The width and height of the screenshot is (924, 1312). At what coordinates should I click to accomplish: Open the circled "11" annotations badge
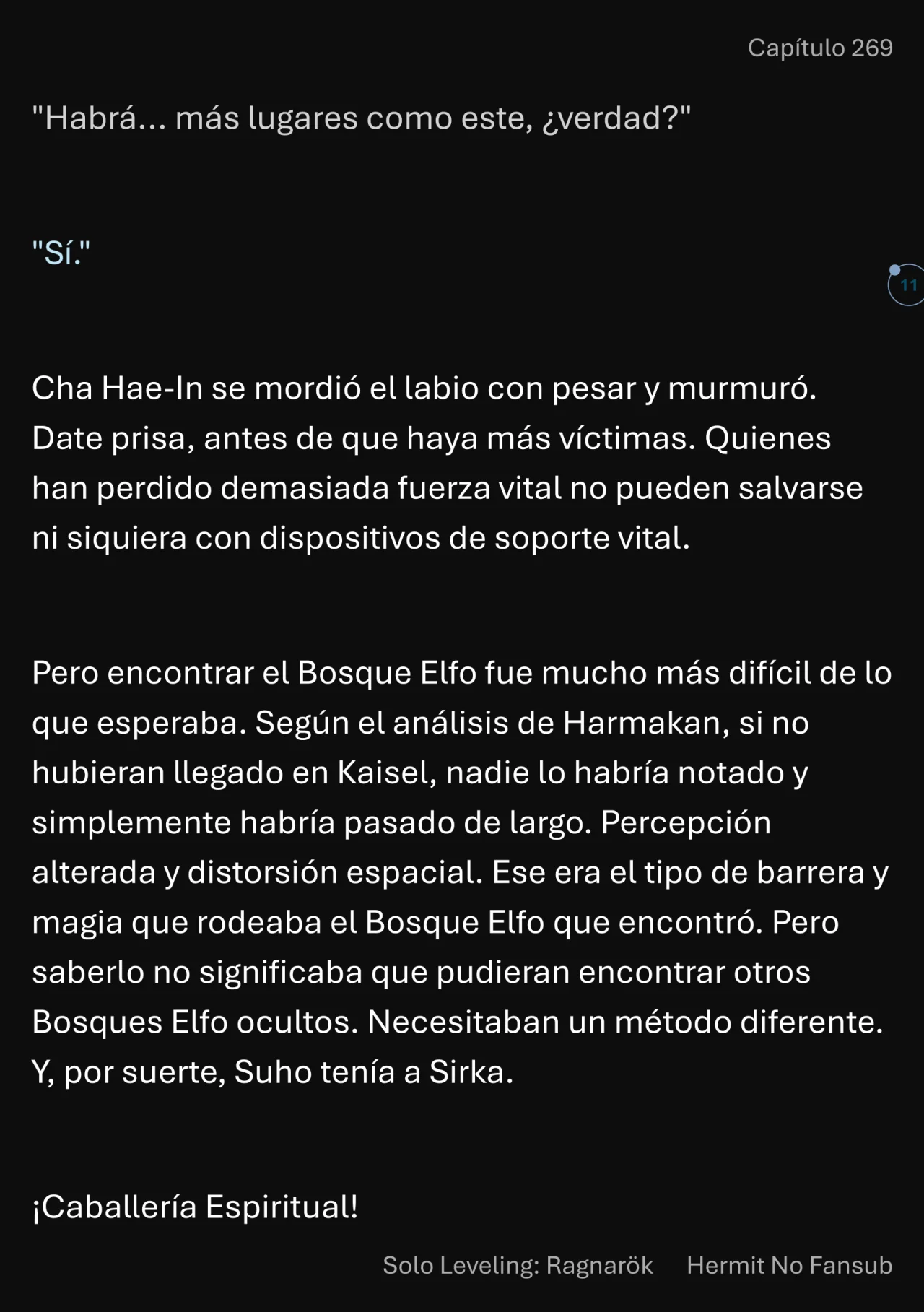pyautogui.click(x=909, y=285)
